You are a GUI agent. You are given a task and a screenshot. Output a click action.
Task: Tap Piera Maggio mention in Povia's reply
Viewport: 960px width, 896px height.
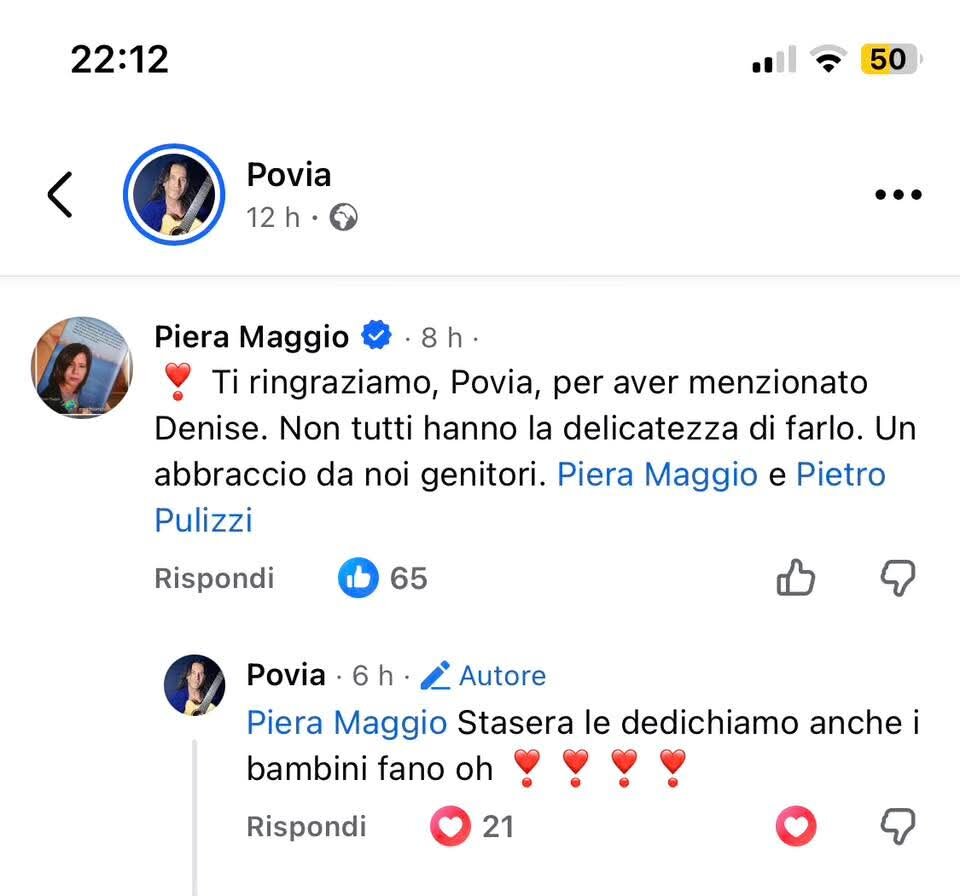pos(346,722)
